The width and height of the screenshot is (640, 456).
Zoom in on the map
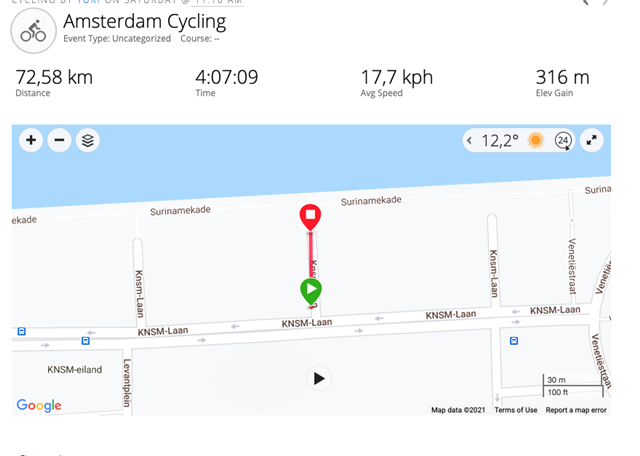coord(31,140)
